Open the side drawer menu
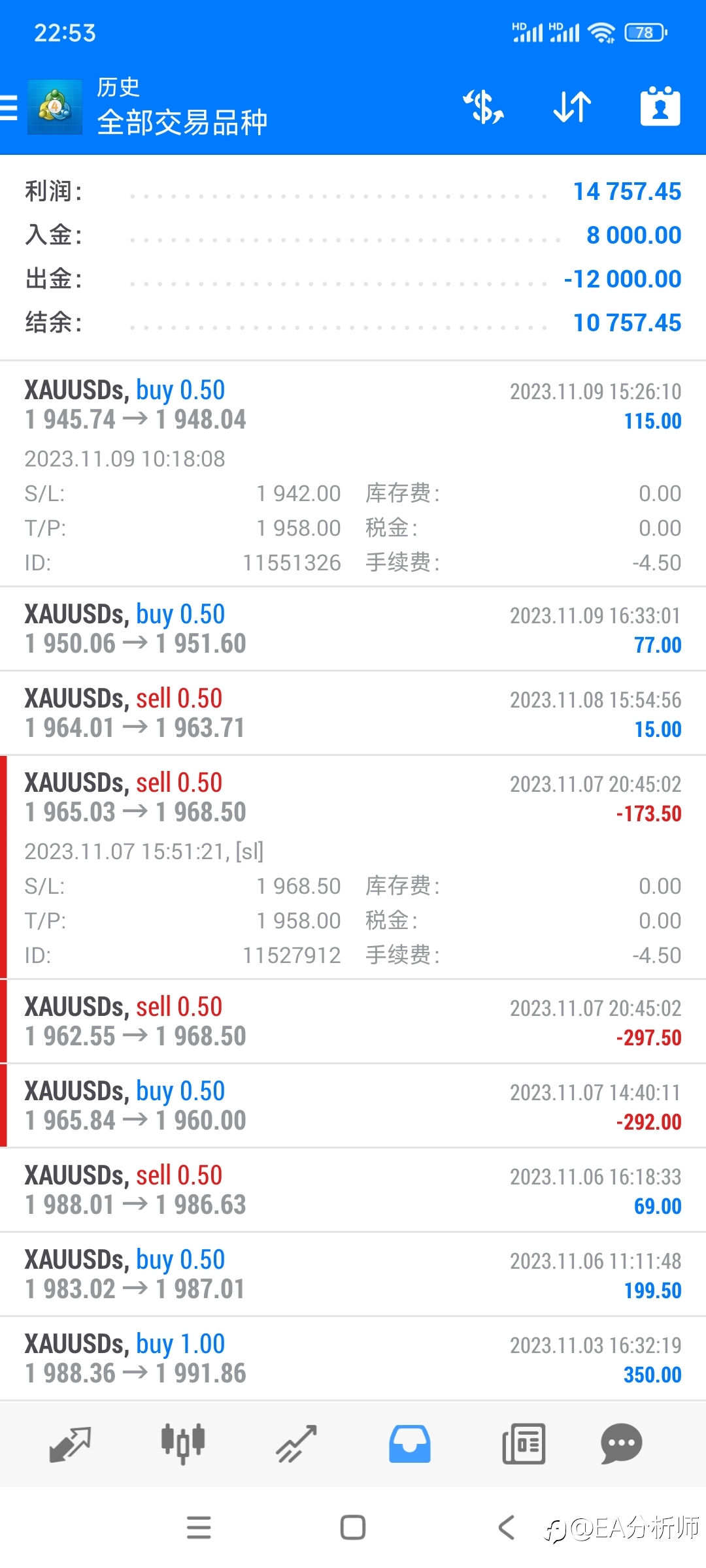 (x=9, y=108)
